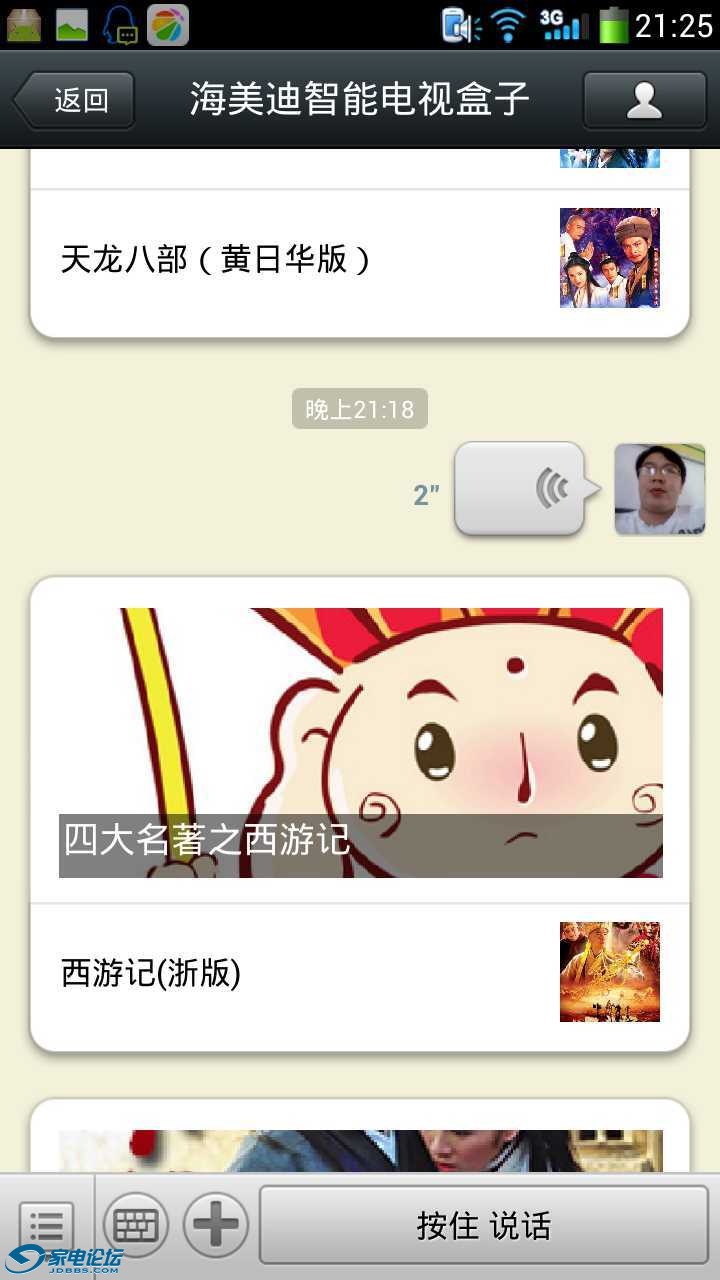Play the 2-second voice message bubble
The image size is (720, 1280).
click(520, 489)
